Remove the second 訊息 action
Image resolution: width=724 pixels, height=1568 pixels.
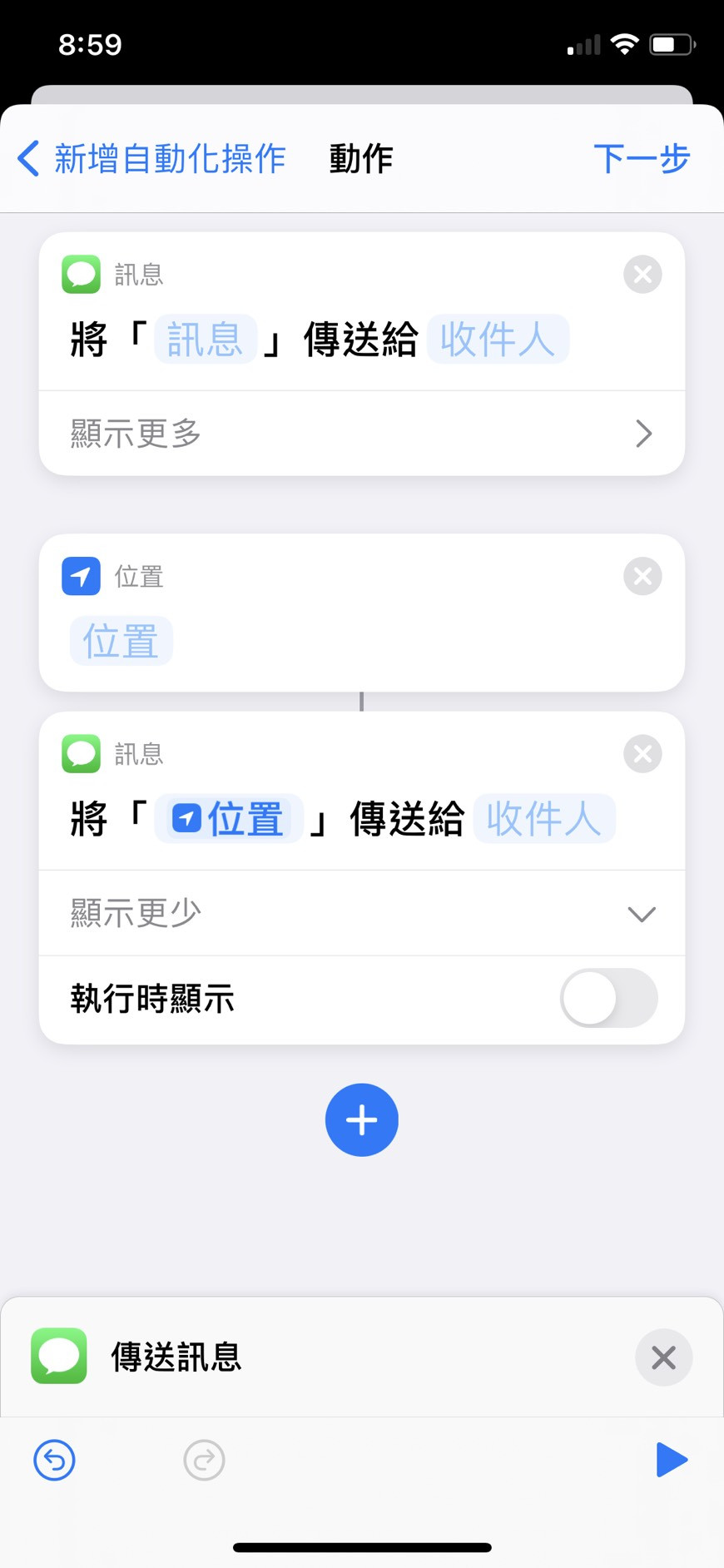[x=642, y=754]
